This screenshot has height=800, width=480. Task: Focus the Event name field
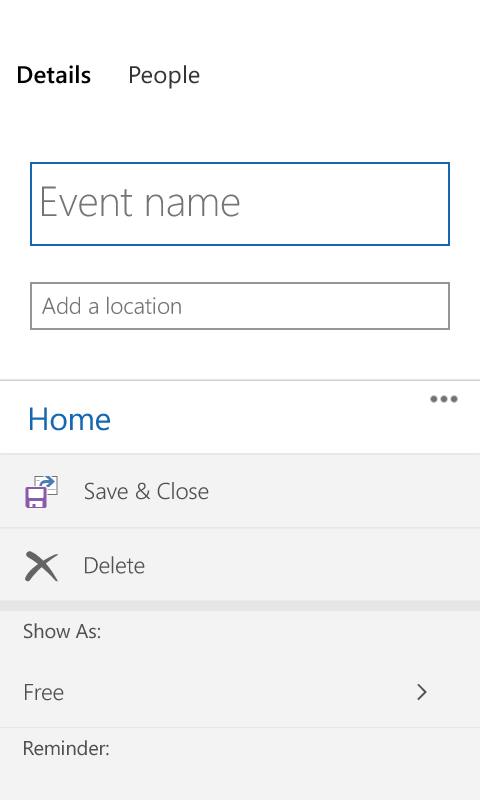pos(240,204)
